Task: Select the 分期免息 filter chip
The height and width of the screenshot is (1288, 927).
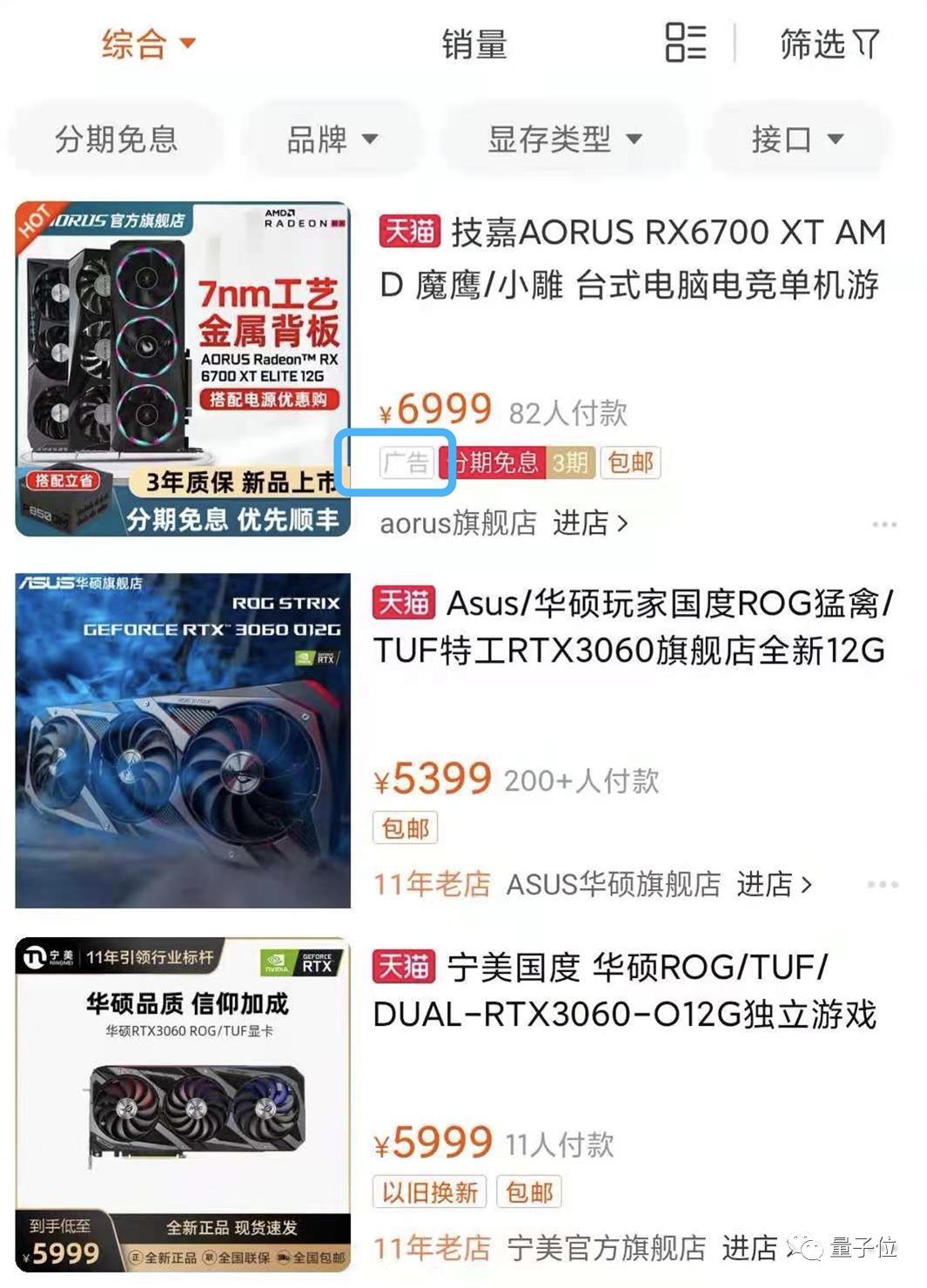Action: [x=116, y=138]
